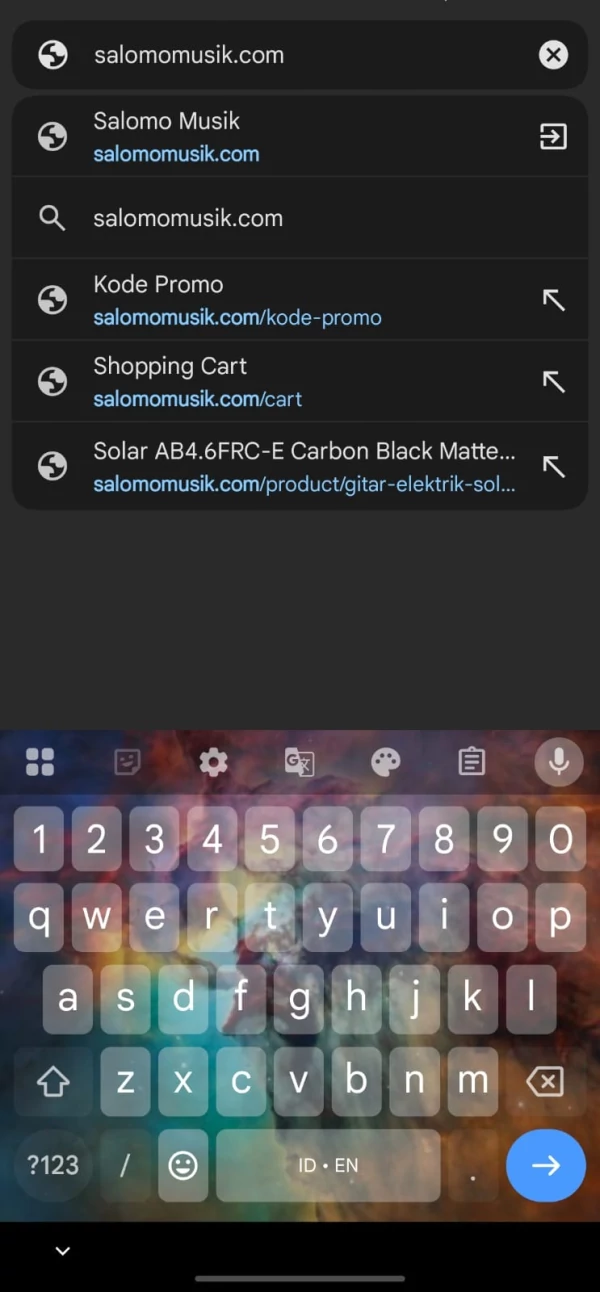Insert the Shopping Cart URL via arrow
The height and width of the screenshot is (1292, 600).
click(x=553, y=381)
